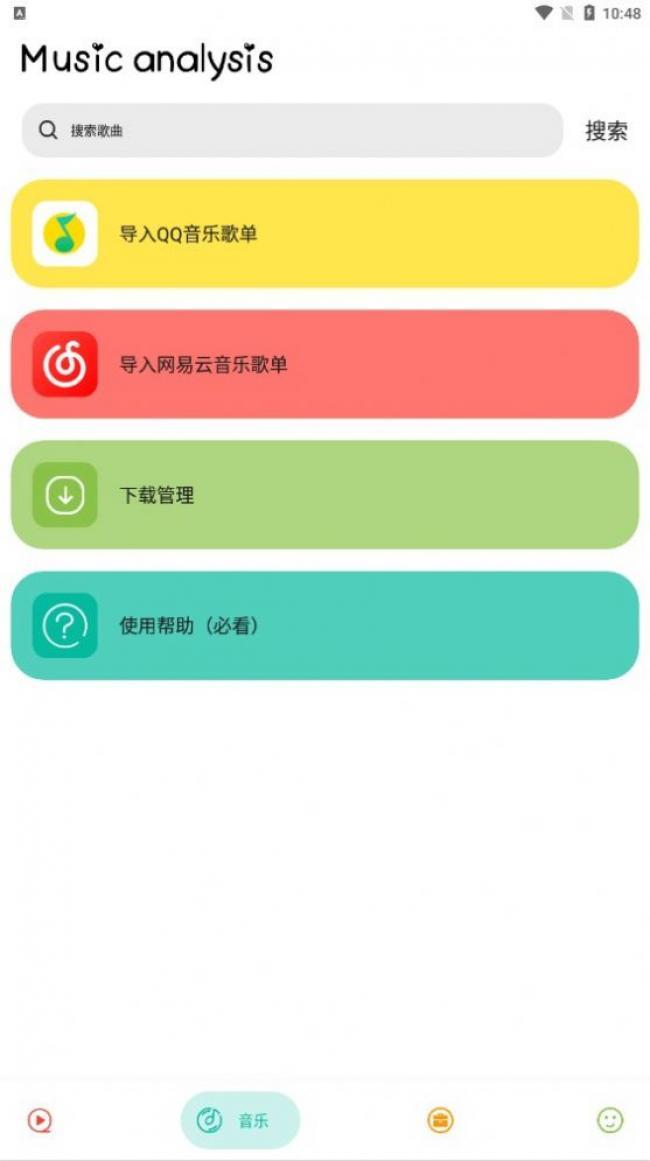Viewport: 650px width, 1161px height.
Task: Open 下载管理 card
Action: [324, 495]
